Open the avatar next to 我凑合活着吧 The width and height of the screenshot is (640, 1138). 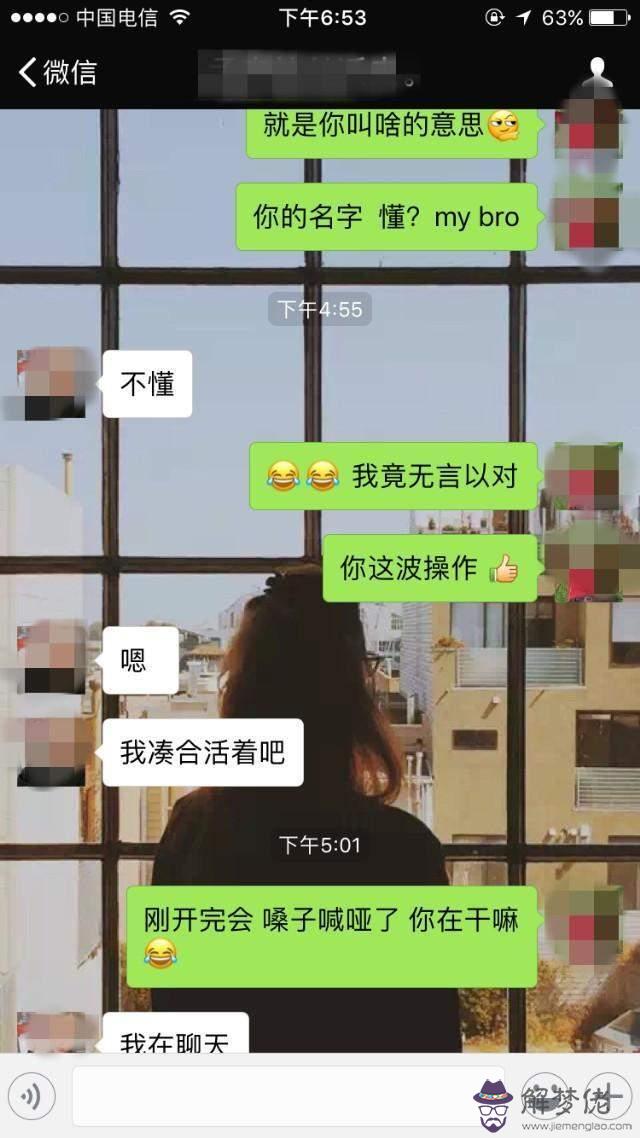point(52,752)
